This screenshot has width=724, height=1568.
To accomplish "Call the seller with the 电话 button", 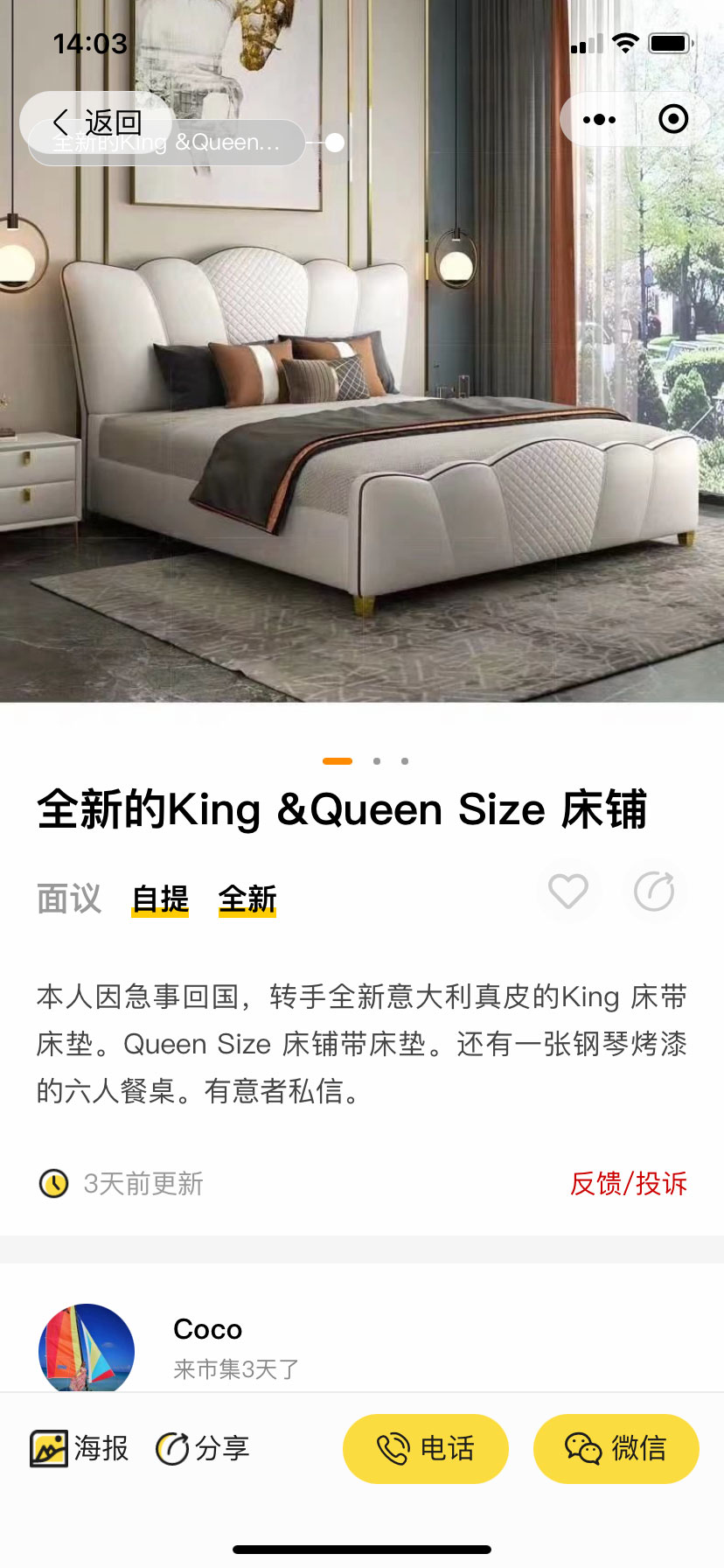I will point(426,1449).
